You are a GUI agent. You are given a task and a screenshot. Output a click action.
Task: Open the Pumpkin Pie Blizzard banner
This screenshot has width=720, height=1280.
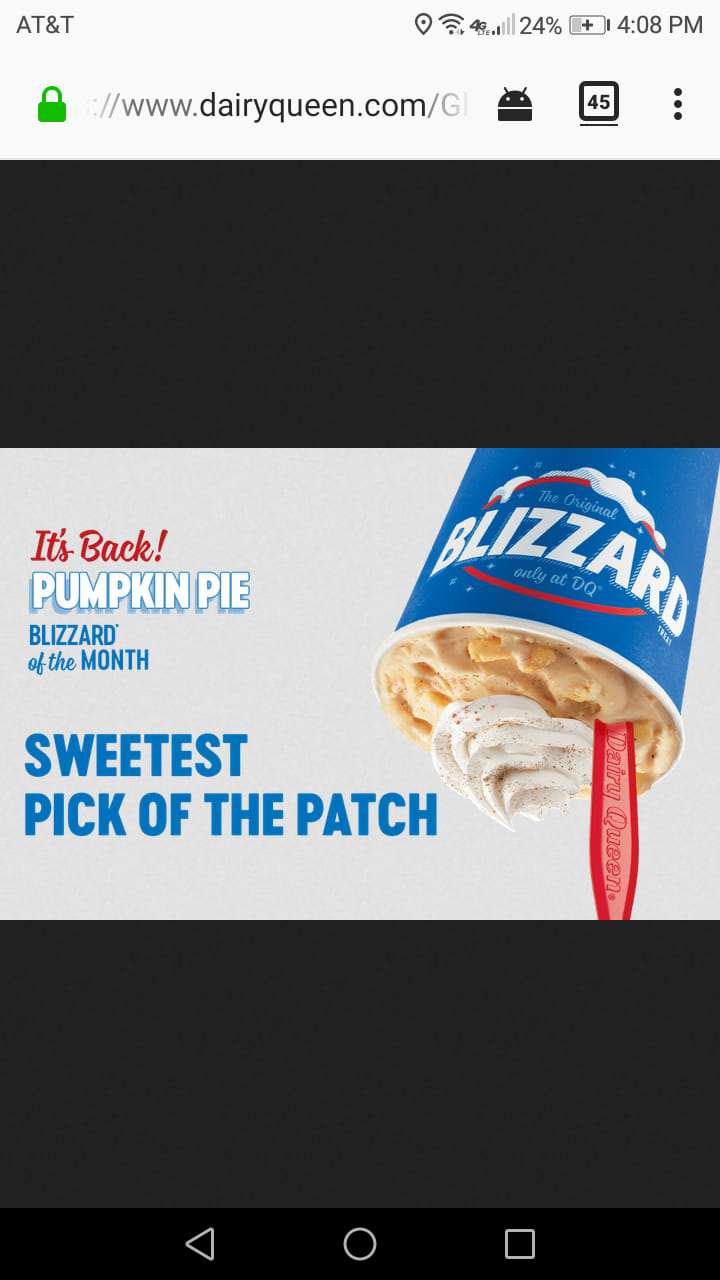point(360,683)
